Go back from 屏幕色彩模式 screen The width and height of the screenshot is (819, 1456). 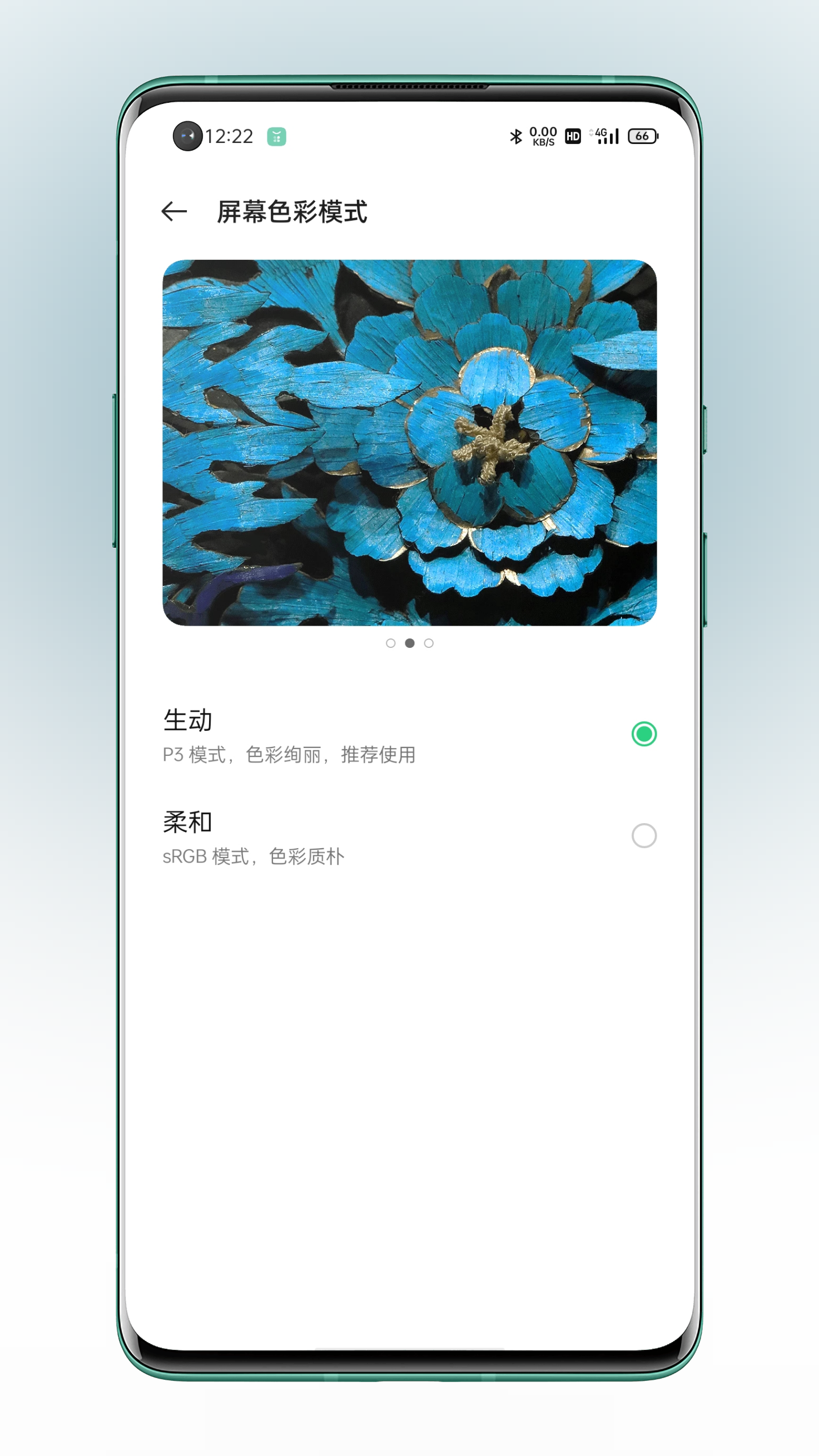click(x=173, y=211)
